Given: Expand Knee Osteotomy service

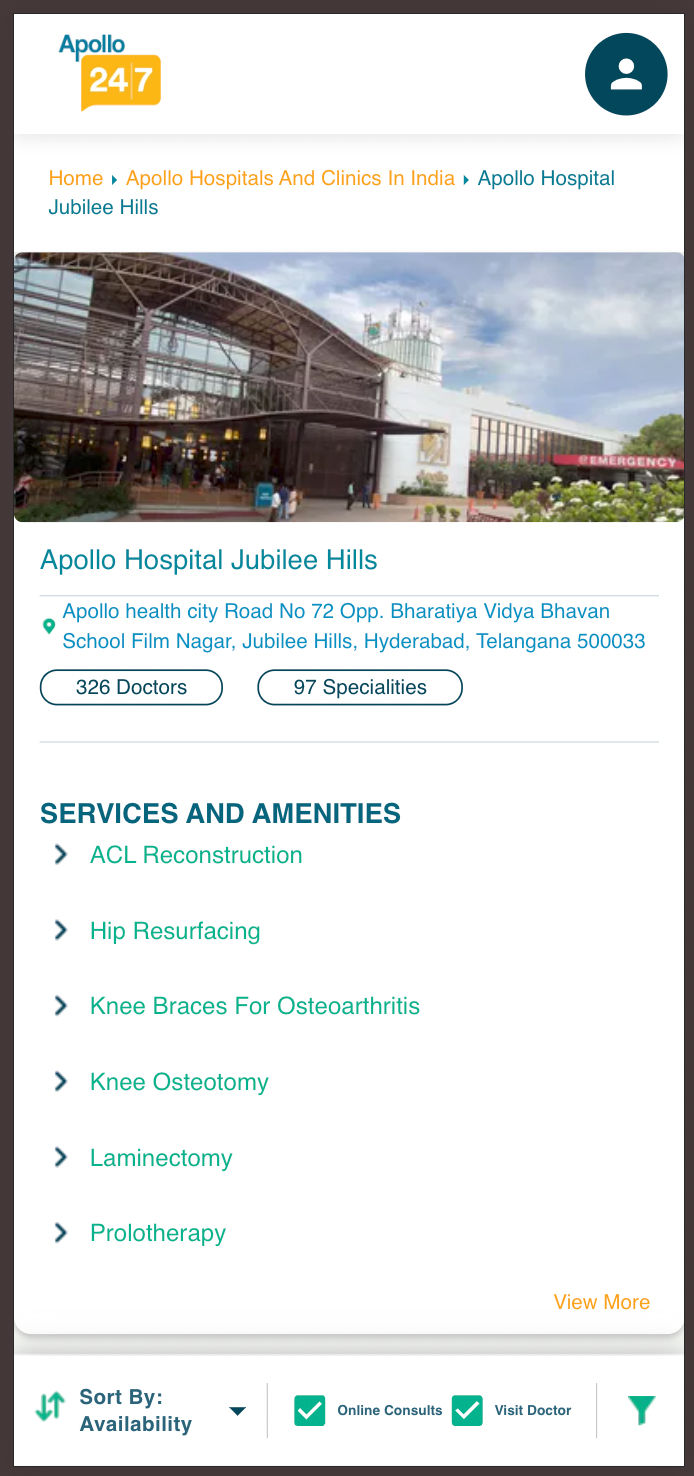Looking at the screenshot, I should point(179,1082).
